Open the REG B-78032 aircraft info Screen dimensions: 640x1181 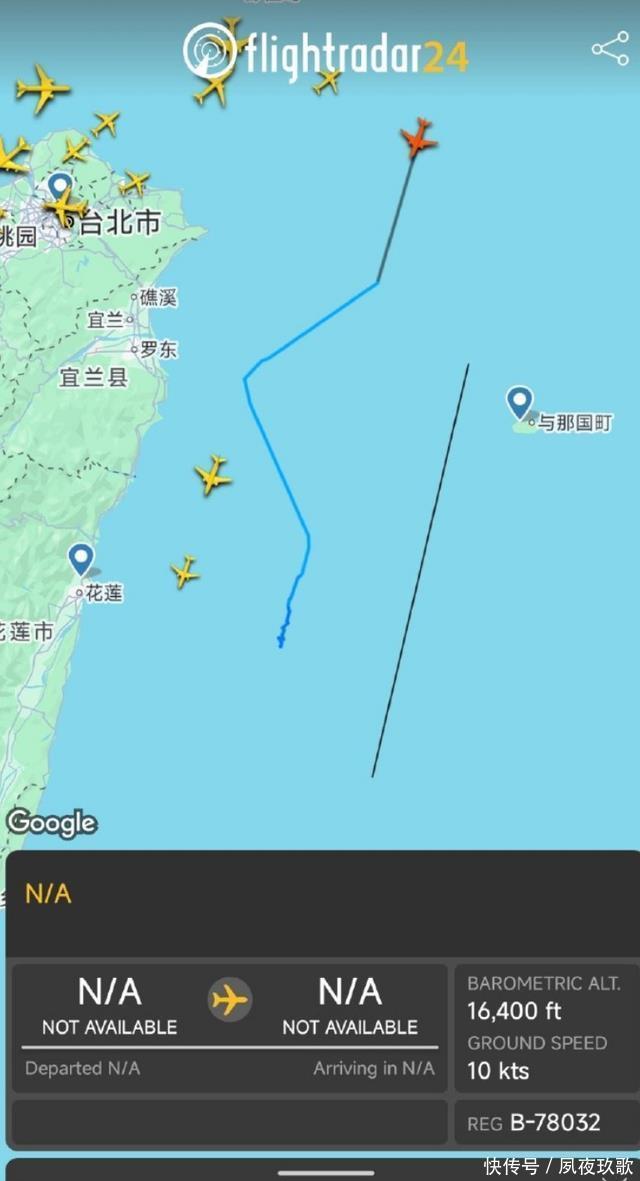pos(547,1123)
